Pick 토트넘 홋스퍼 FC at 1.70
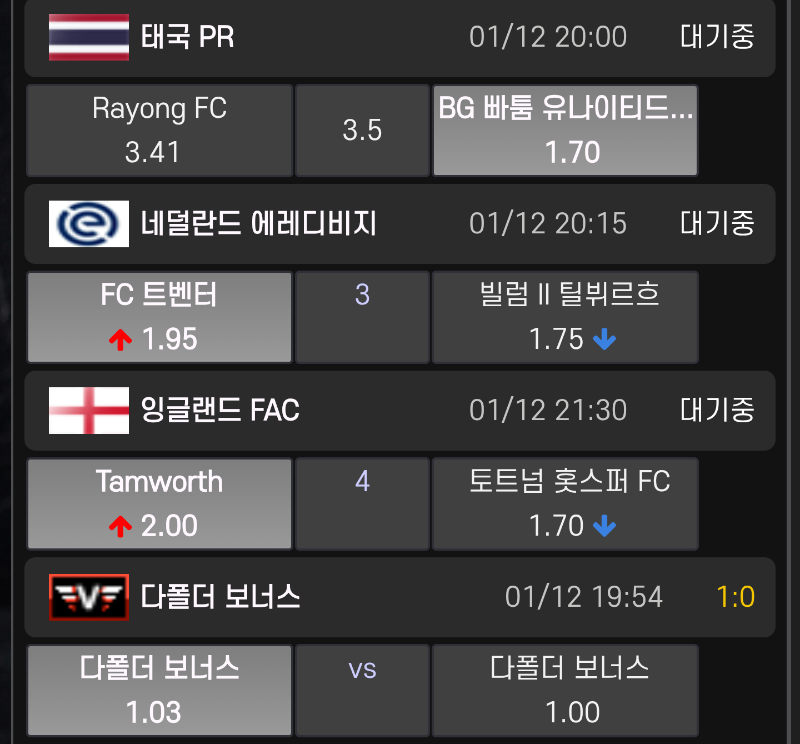 click(565, 503)
